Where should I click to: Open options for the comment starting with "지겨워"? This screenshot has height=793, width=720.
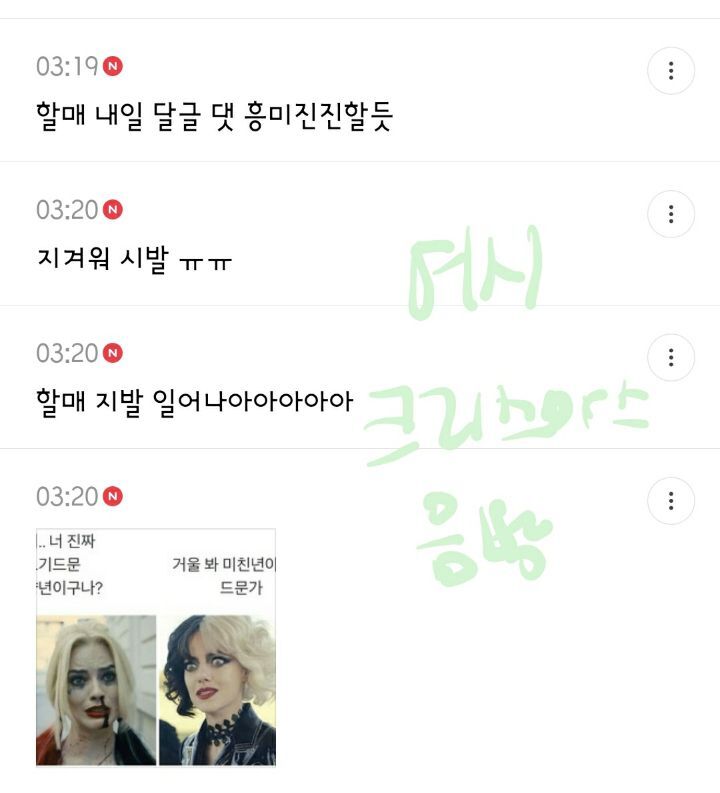tap(670, 214)
